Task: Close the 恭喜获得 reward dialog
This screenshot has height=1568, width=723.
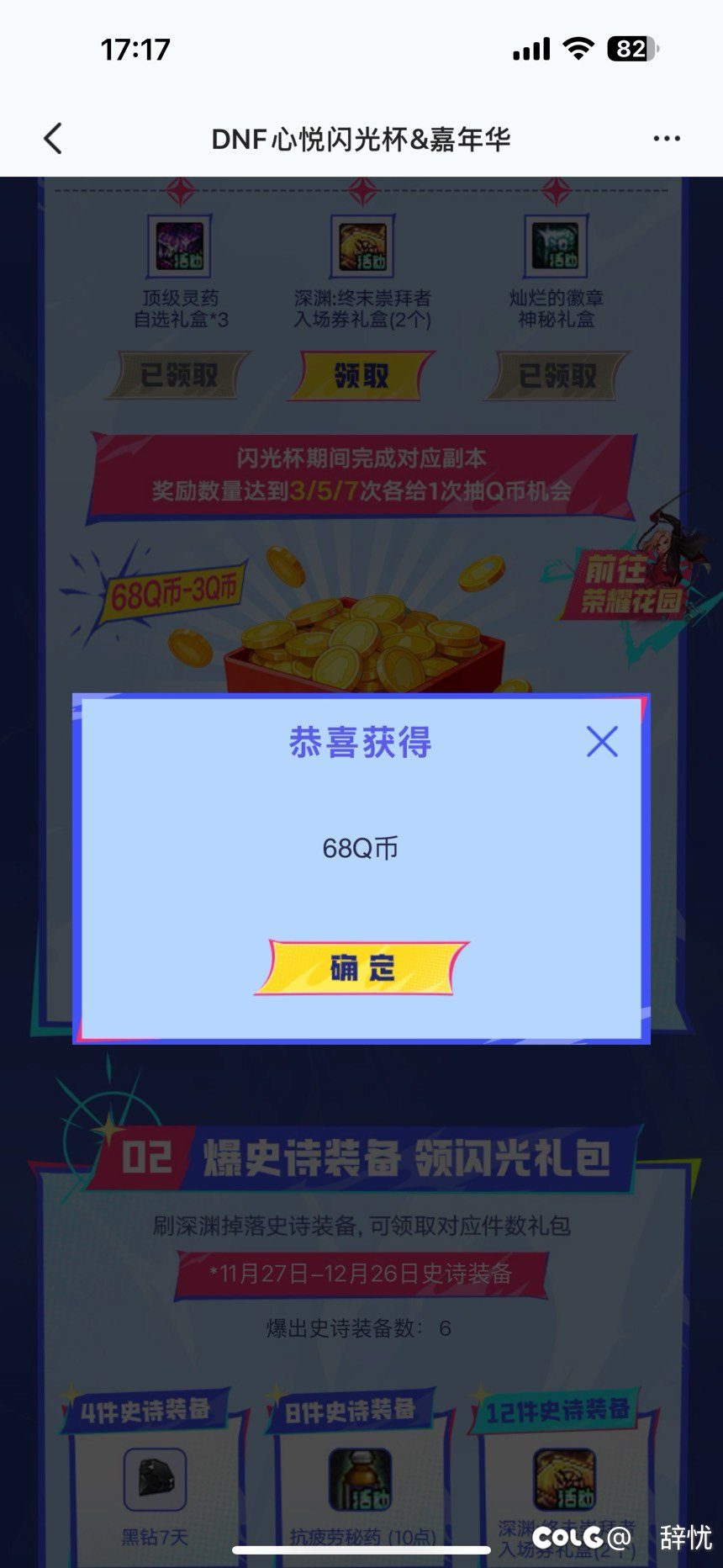Action: pyautogui.click(x=602, y=742)
